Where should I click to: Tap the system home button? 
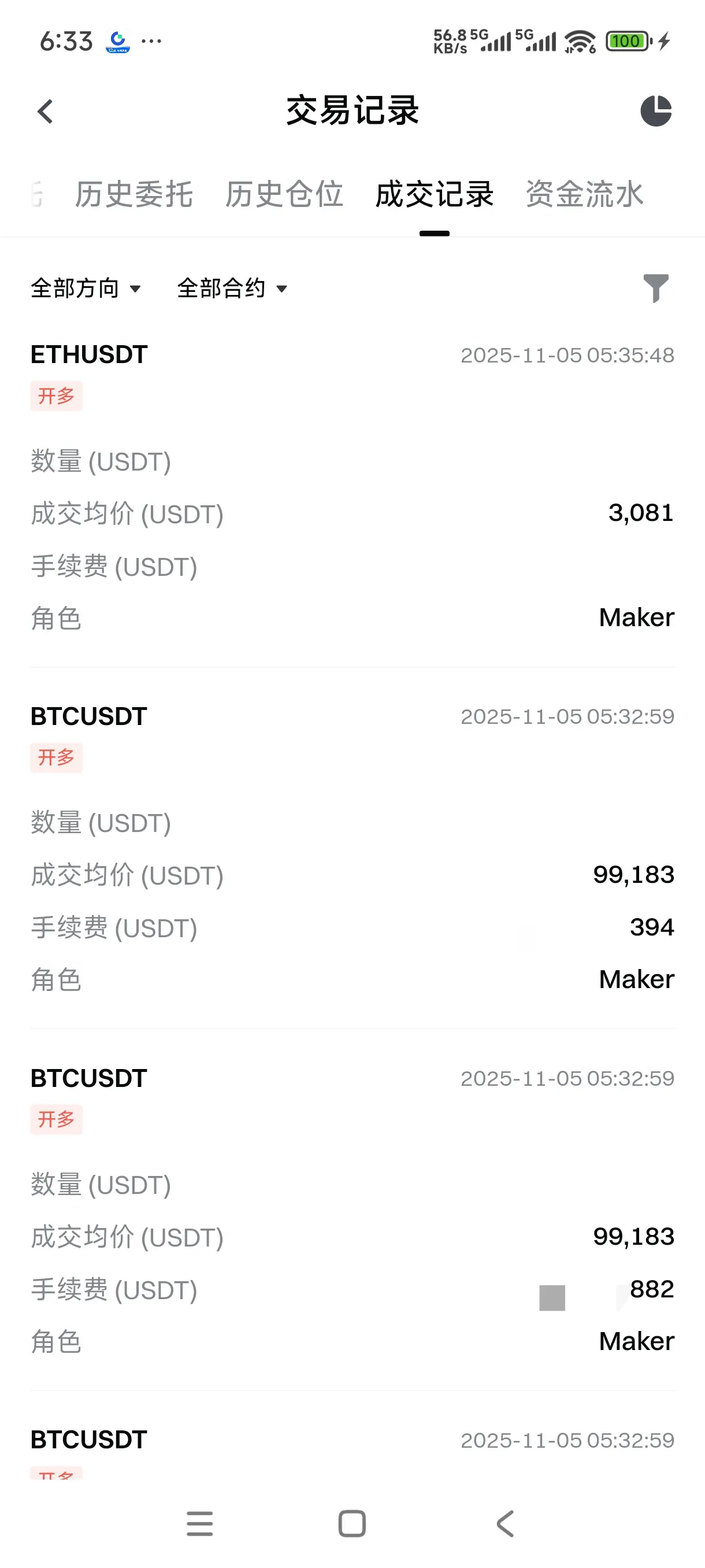coord(351,1523)
